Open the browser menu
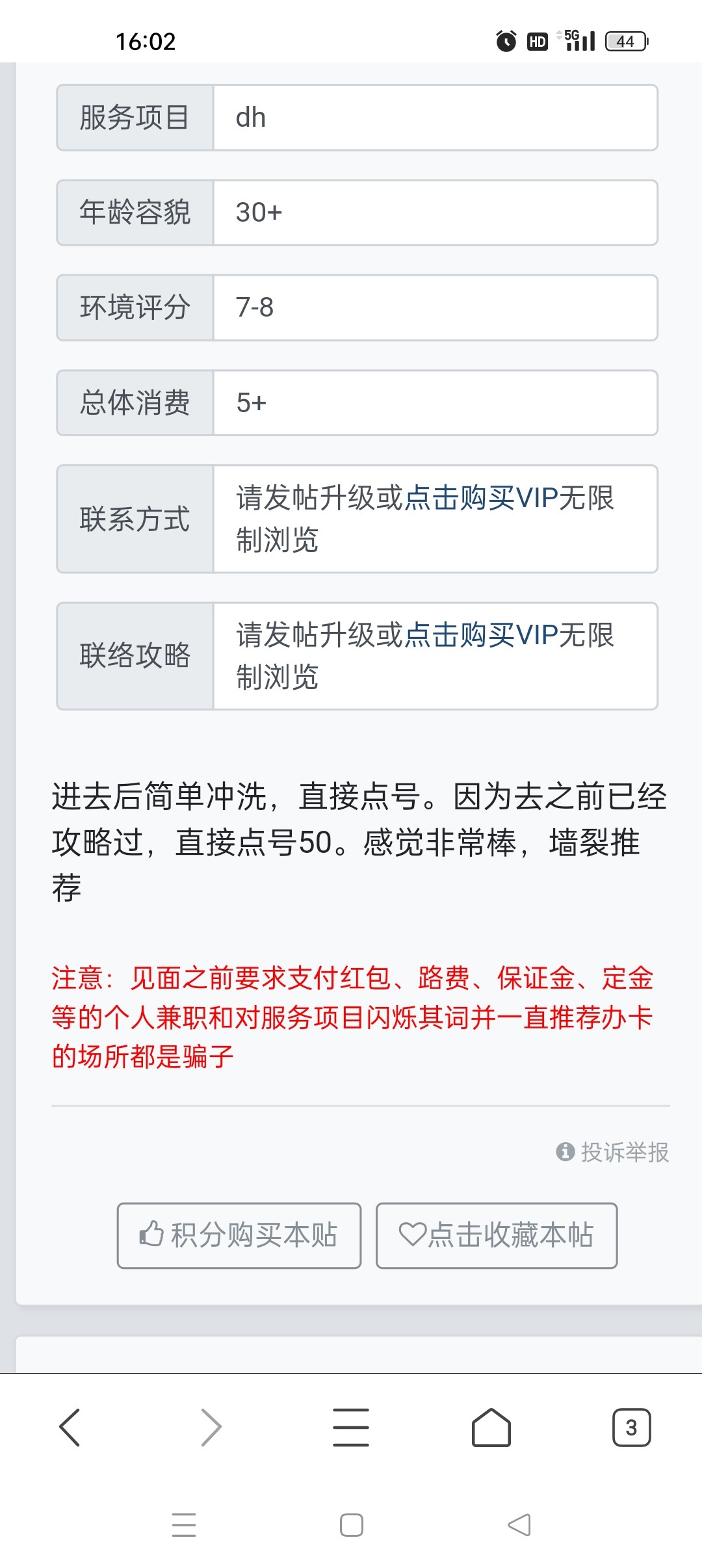The image size is (702, 1568). 351,1428
